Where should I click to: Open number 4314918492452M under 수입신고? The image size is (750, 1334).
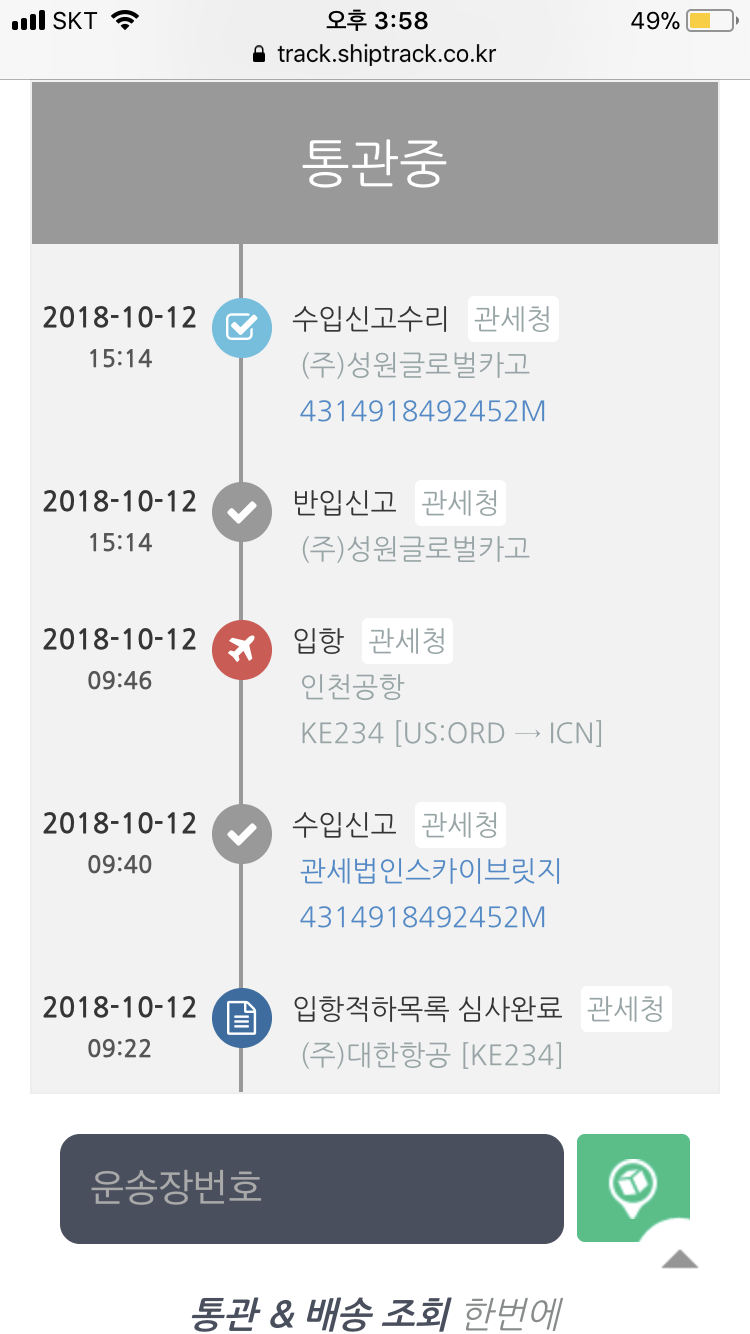(423, 917)
